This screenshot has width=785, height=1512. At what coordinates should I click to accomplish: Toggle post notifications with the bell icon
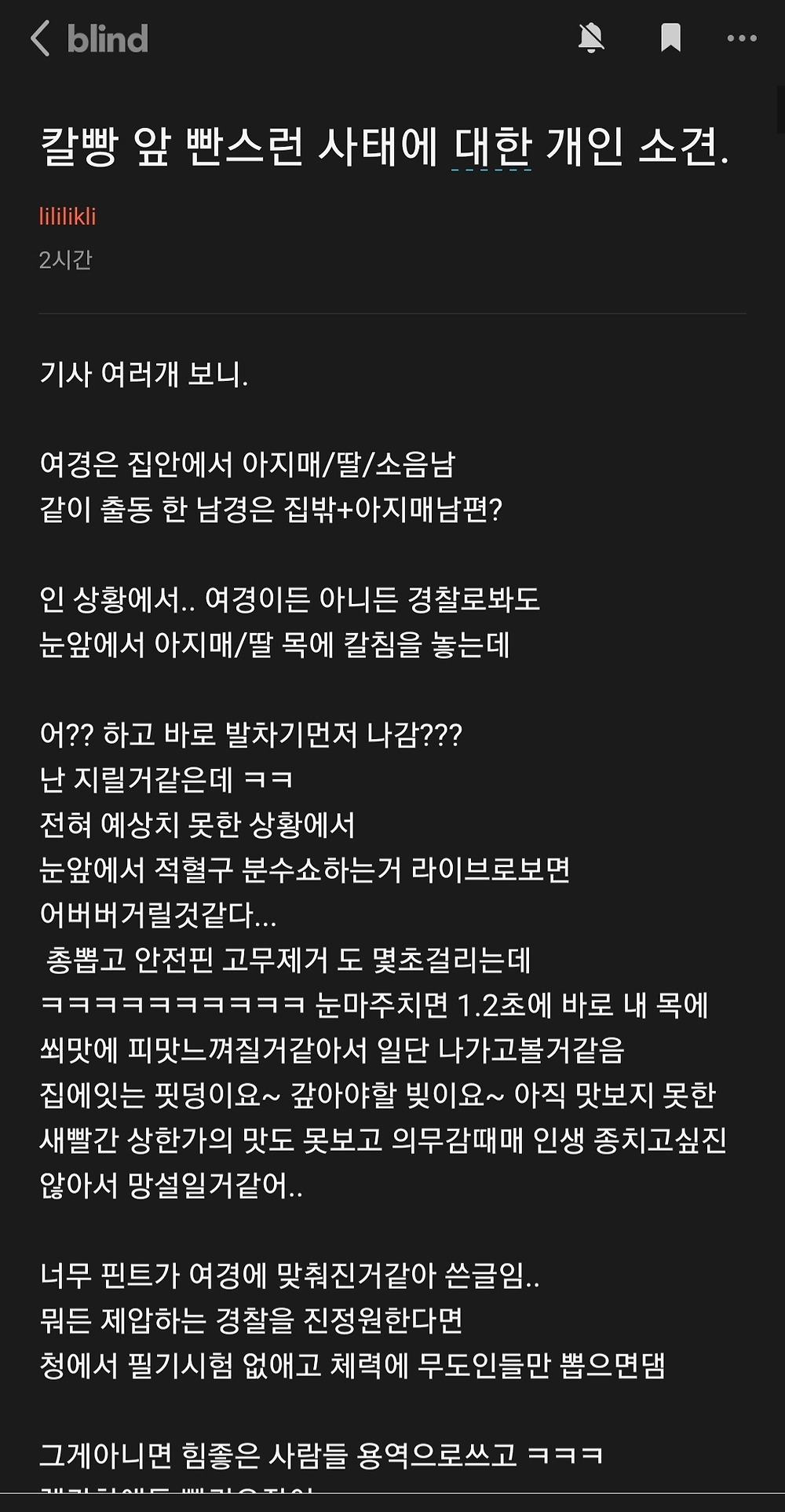(x=591, y=38)
